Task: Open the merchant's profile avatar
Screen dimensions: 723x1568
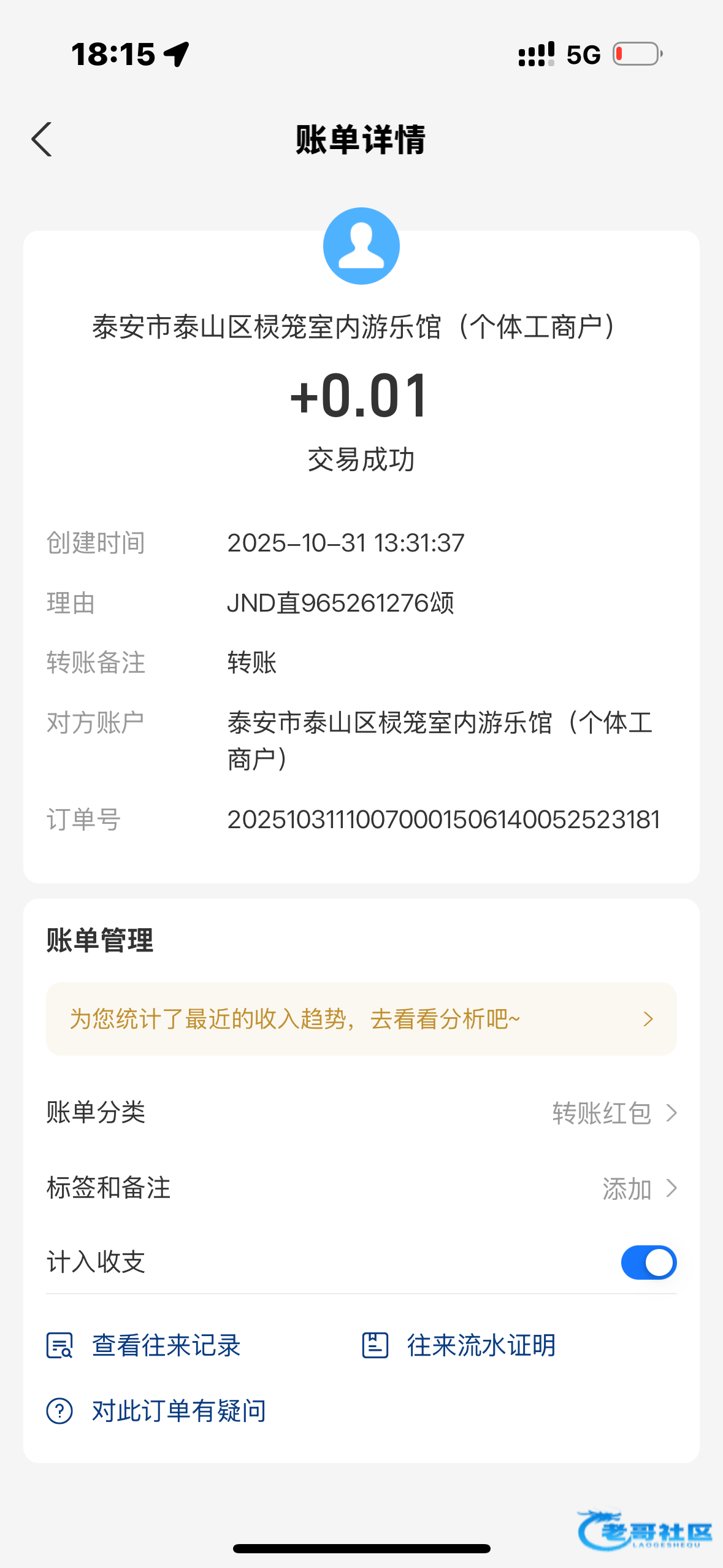Action: tap(361, 246)
